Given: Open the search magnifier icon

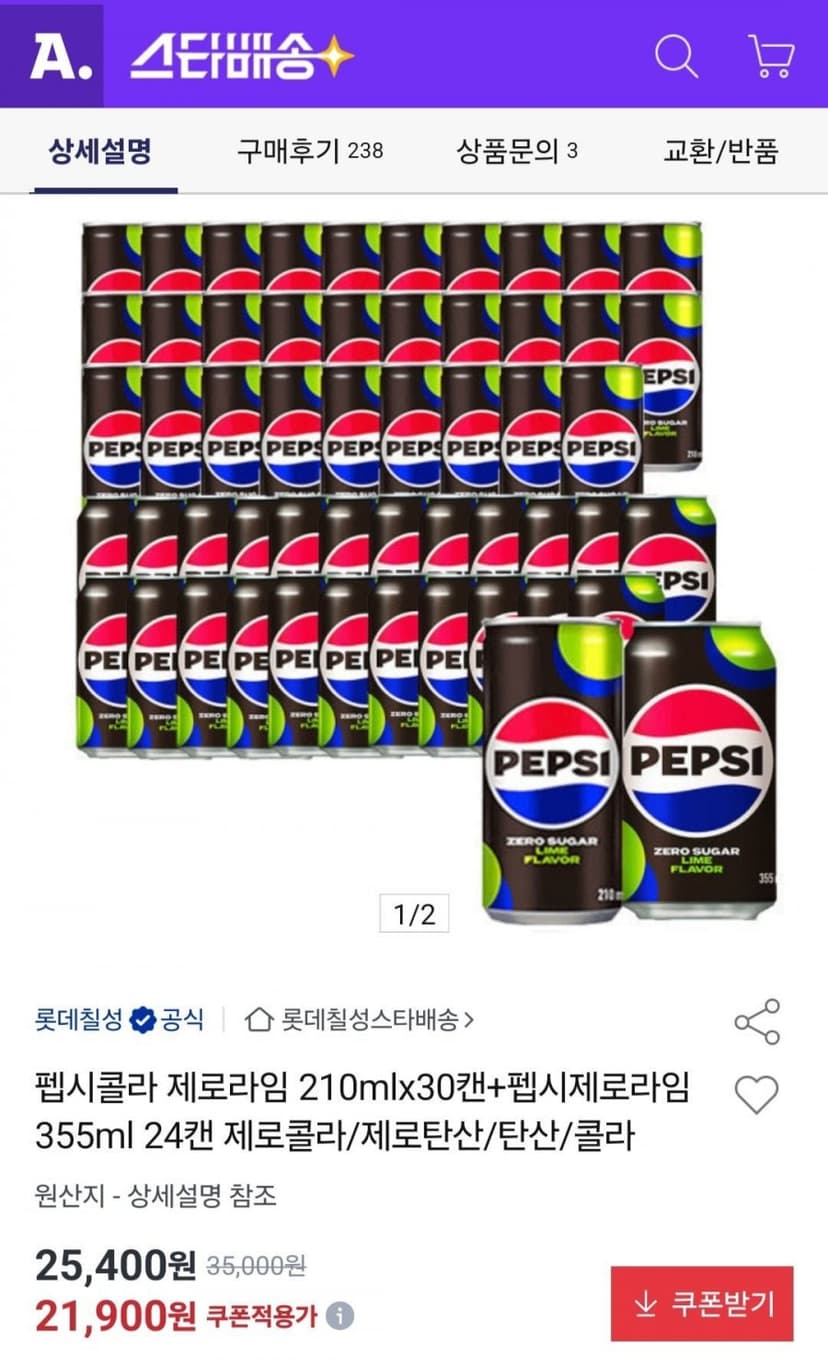Looking at the screenshot, I should pyautogui.click(x=676, y=56).
